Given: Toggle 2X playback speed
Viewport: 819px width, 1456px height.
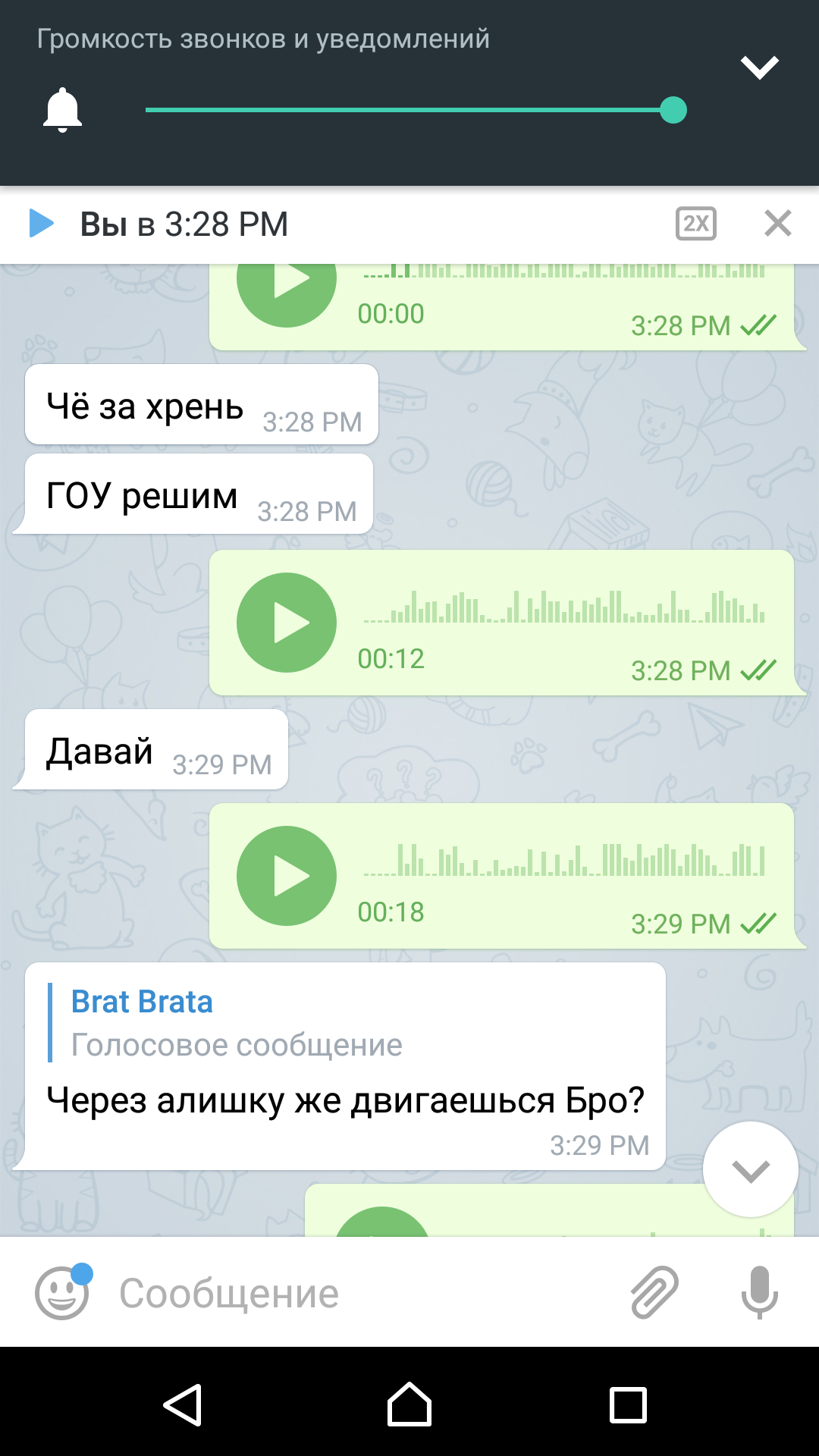Looking at the screenshot, I should pos(695,224).
